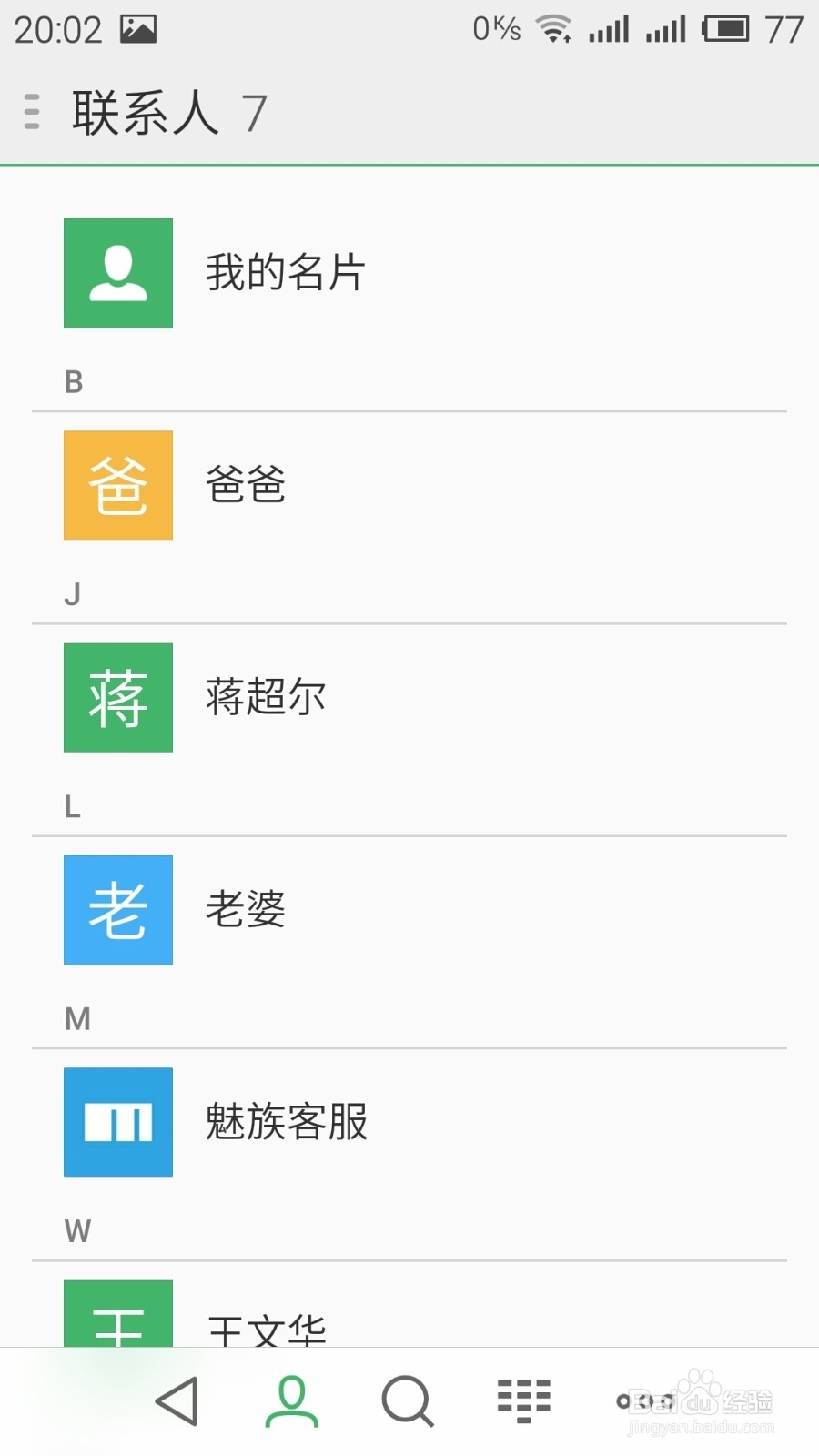Open the search magnifier in bottom bar

click(x=407, y=1401)
